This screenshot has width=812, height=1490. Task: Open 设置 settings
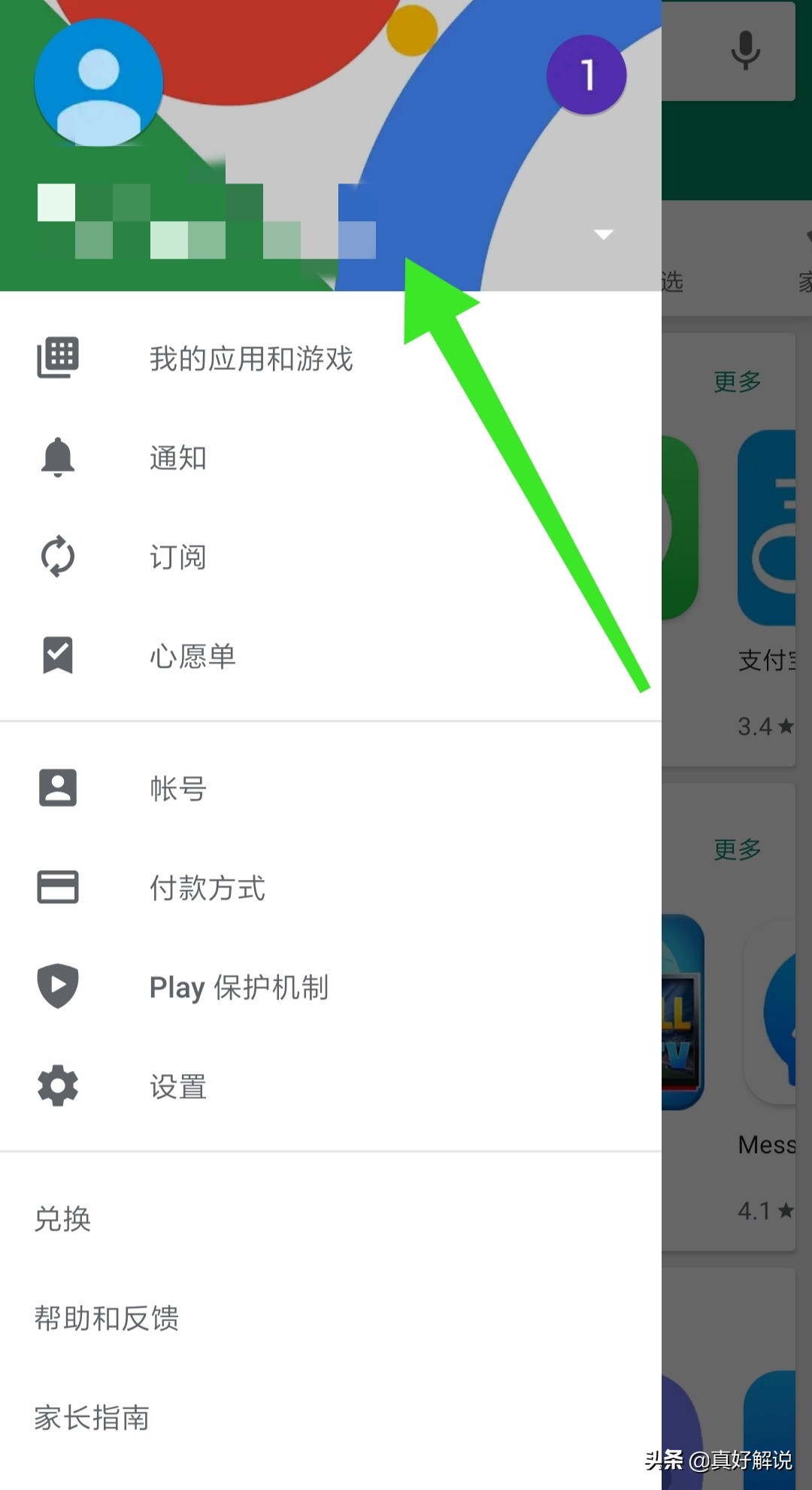pyautogui.click(x=178, y=1086)
